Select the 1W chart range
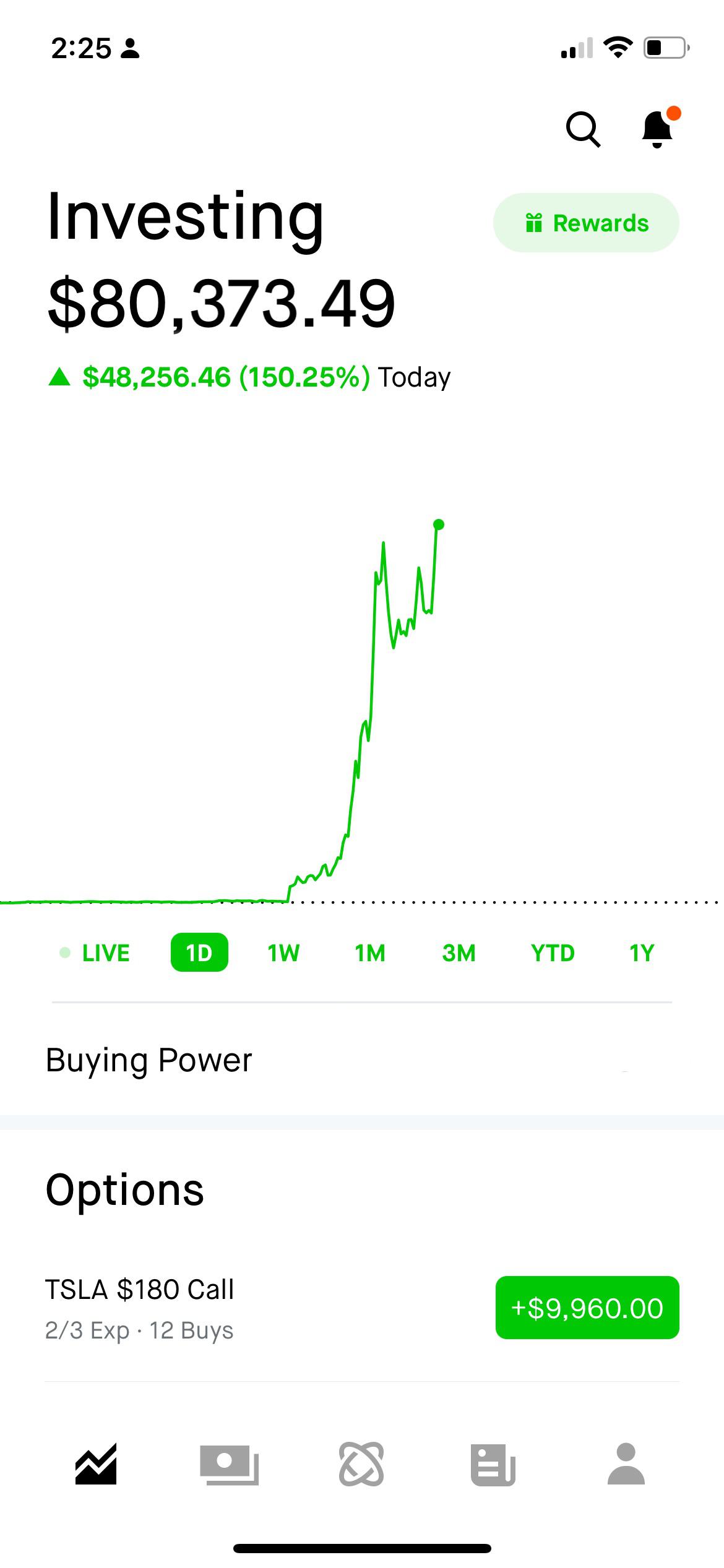Image resolution: width=724 pixels, height=1568 pixels. [x=283, y=953]
